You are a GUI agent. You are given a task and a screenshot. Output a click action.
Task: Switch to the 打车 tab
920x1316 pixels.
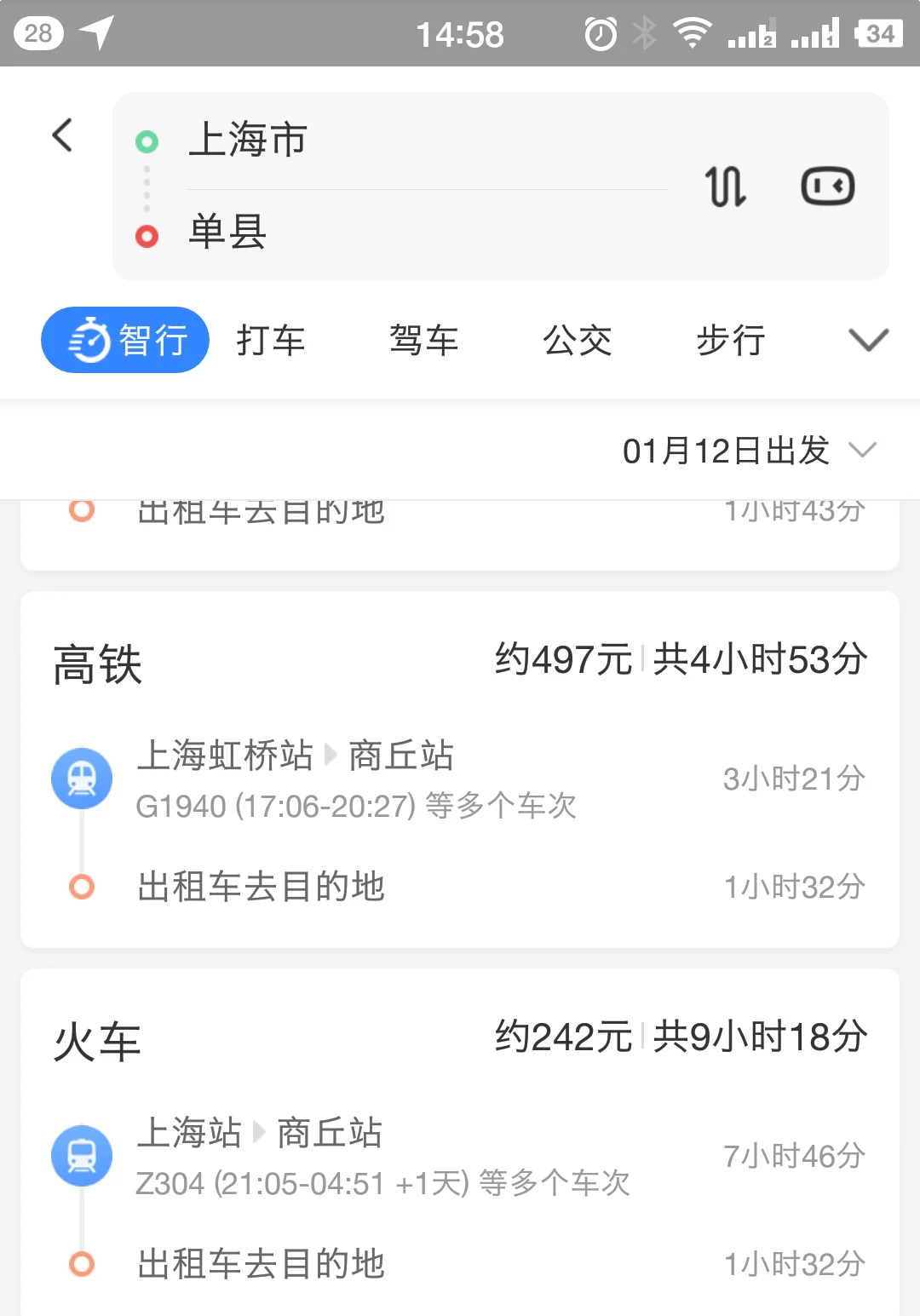pos(270,339)
